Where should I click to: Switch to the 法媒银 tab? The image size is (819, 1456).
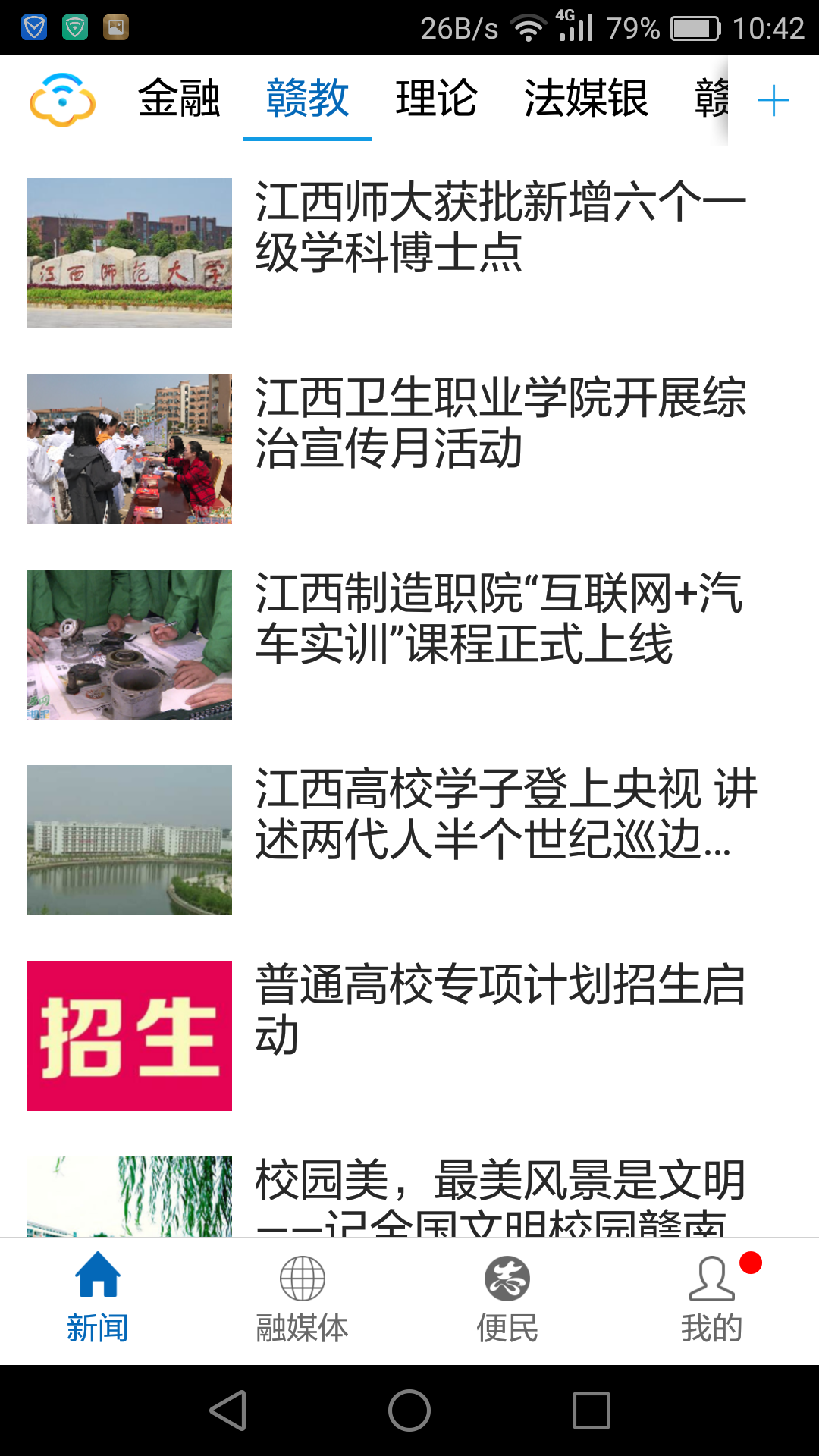(x=586, y=99)
